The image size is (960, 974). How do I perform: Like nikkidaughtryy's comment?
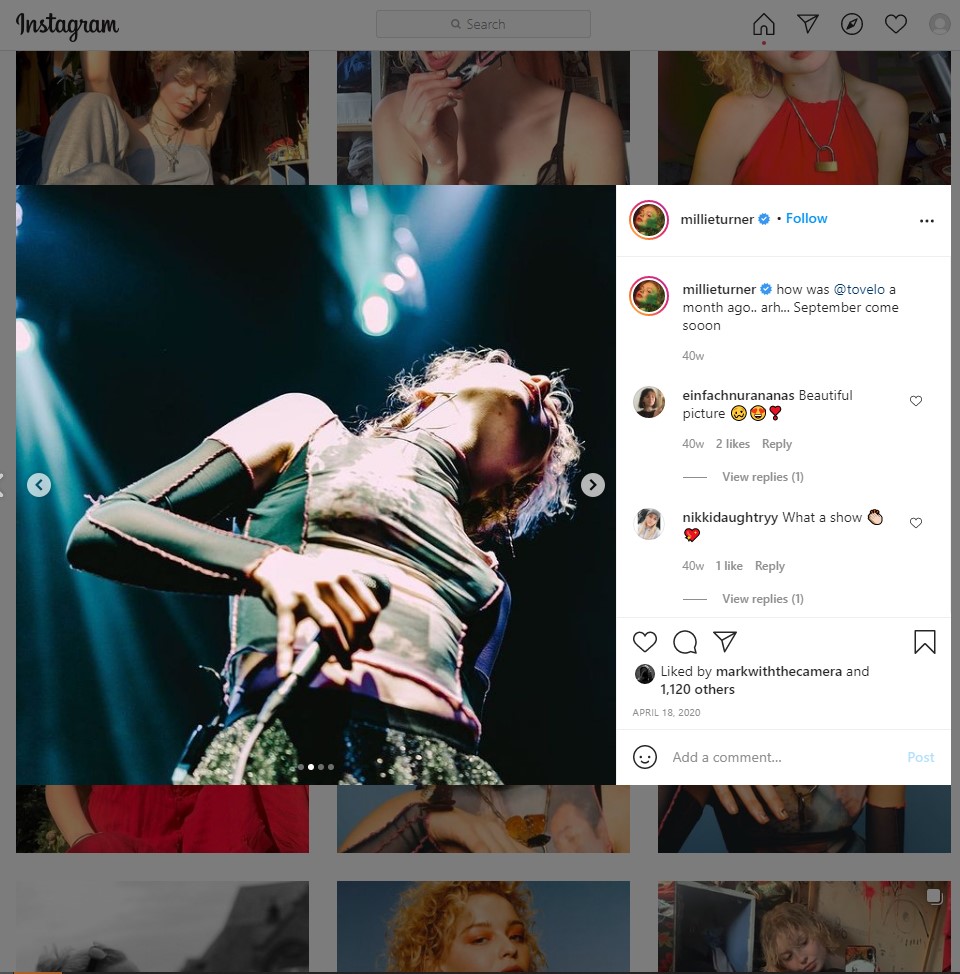point(916,523)
